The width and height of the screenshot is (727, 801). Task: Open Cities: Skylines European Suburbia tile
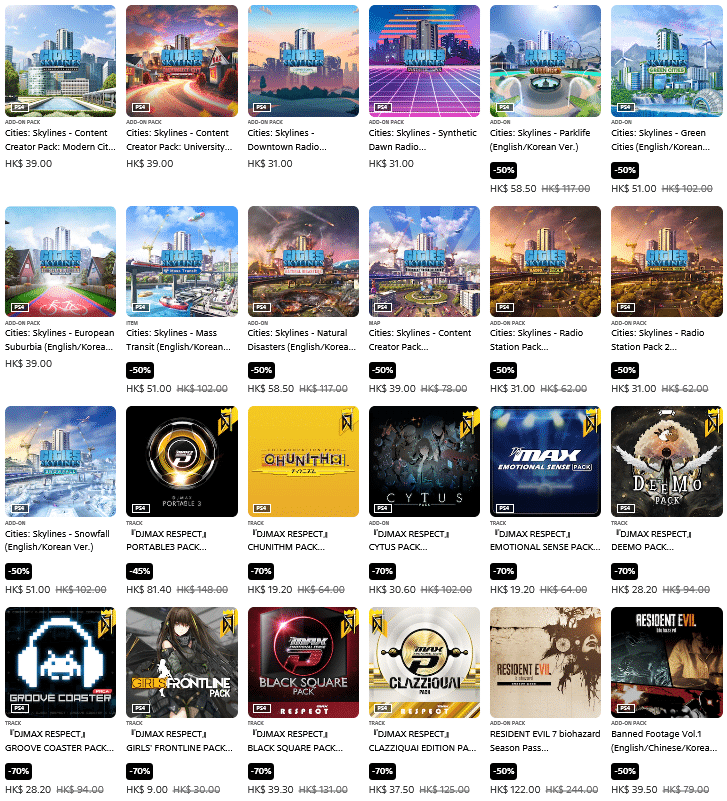tap(61, 261)
